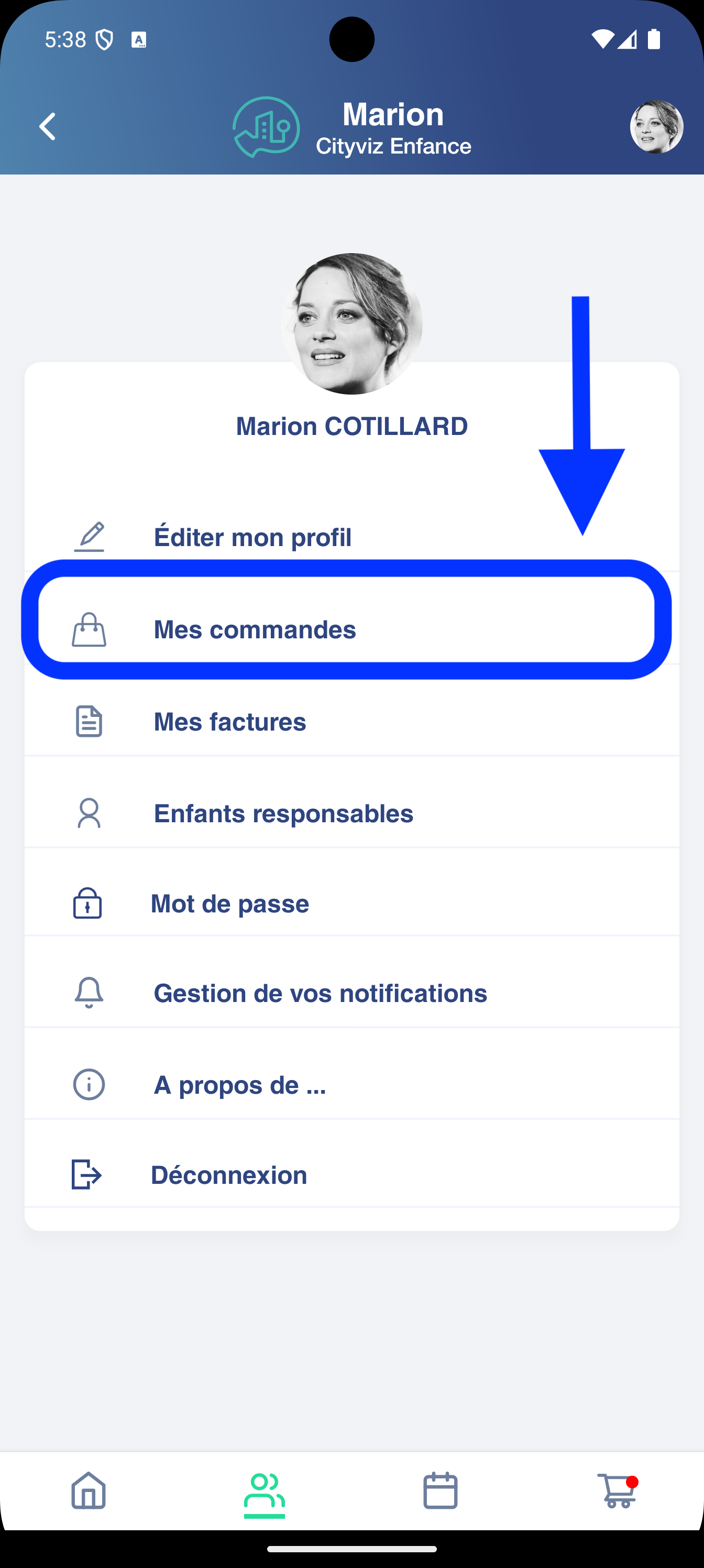The width and height of the screenshot is (704, 1568).
Task: Open A propos de ...
Action: point(240,1085)
